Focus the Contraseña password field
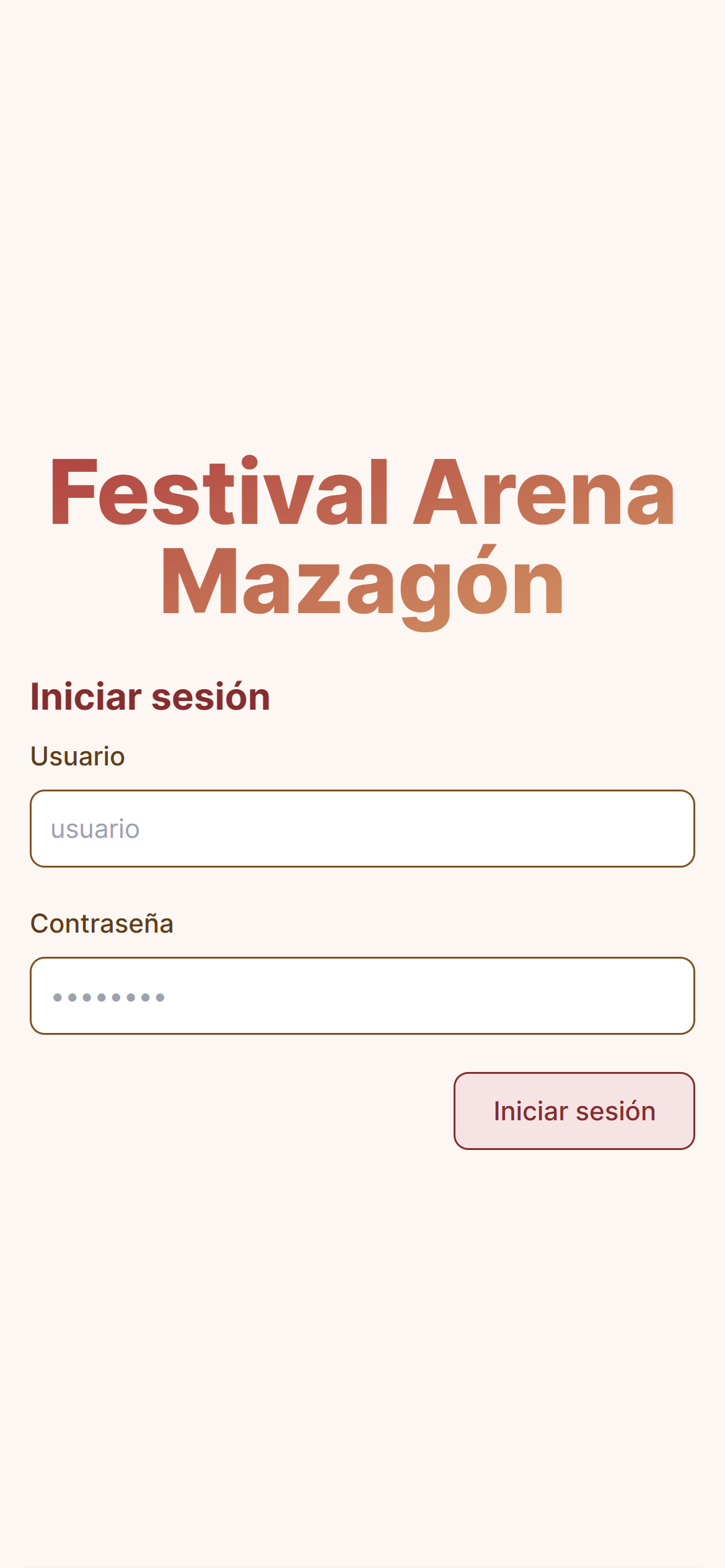 pos(362,996)
